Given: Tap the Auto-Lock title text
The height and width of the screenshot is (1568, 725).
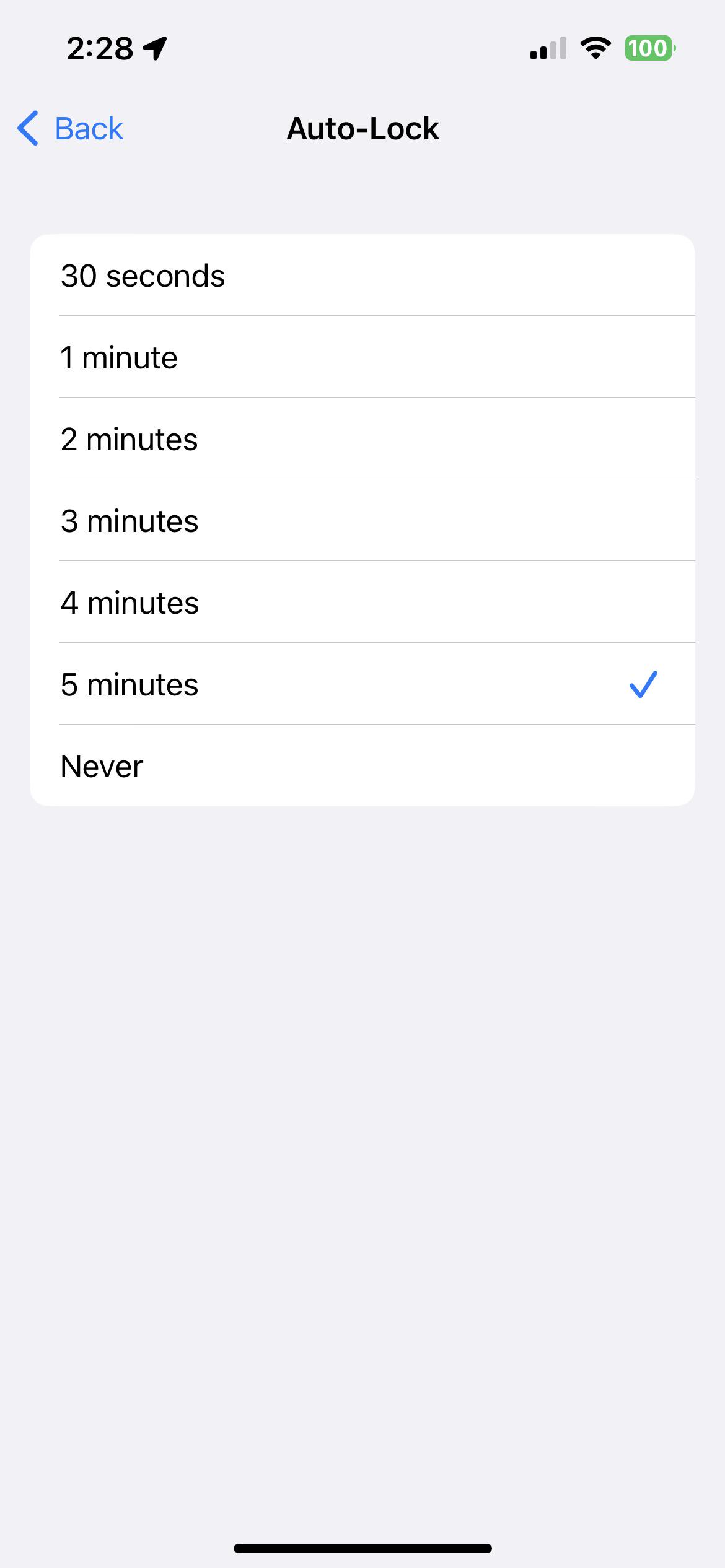Looking at the screenshot, I should pyautogui.click(x=362, y=128).
